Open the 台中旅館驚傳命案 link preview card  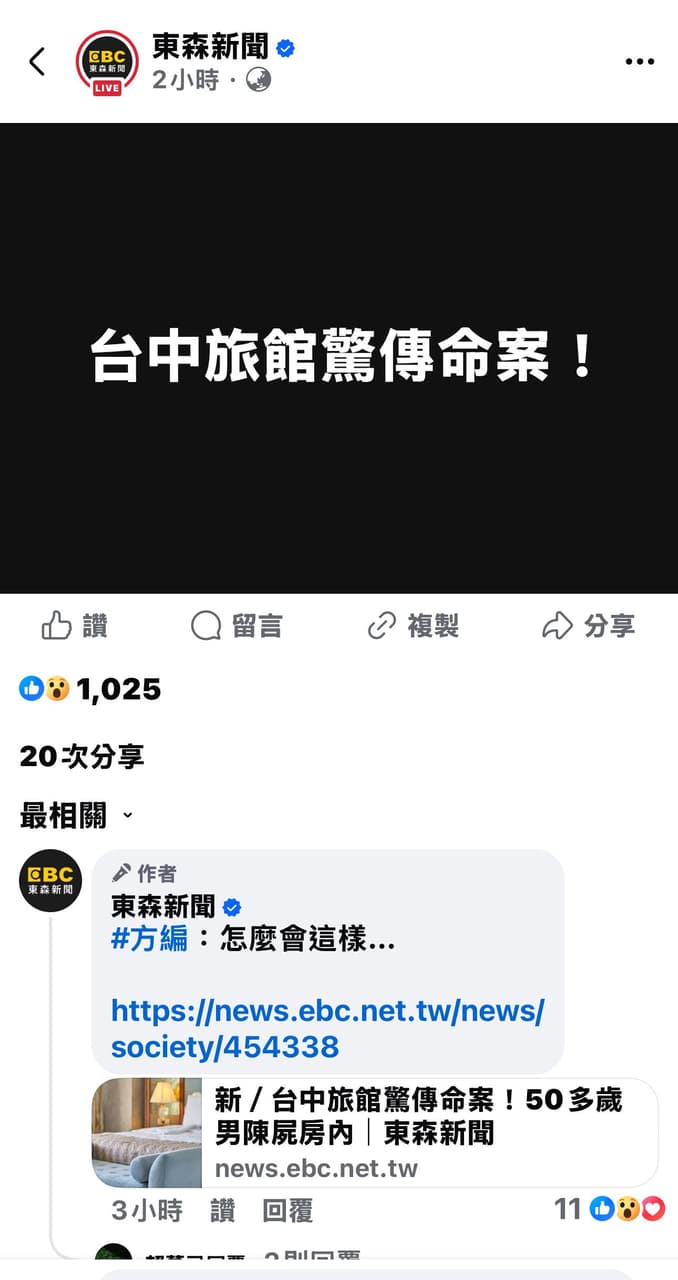point(375,1132)
